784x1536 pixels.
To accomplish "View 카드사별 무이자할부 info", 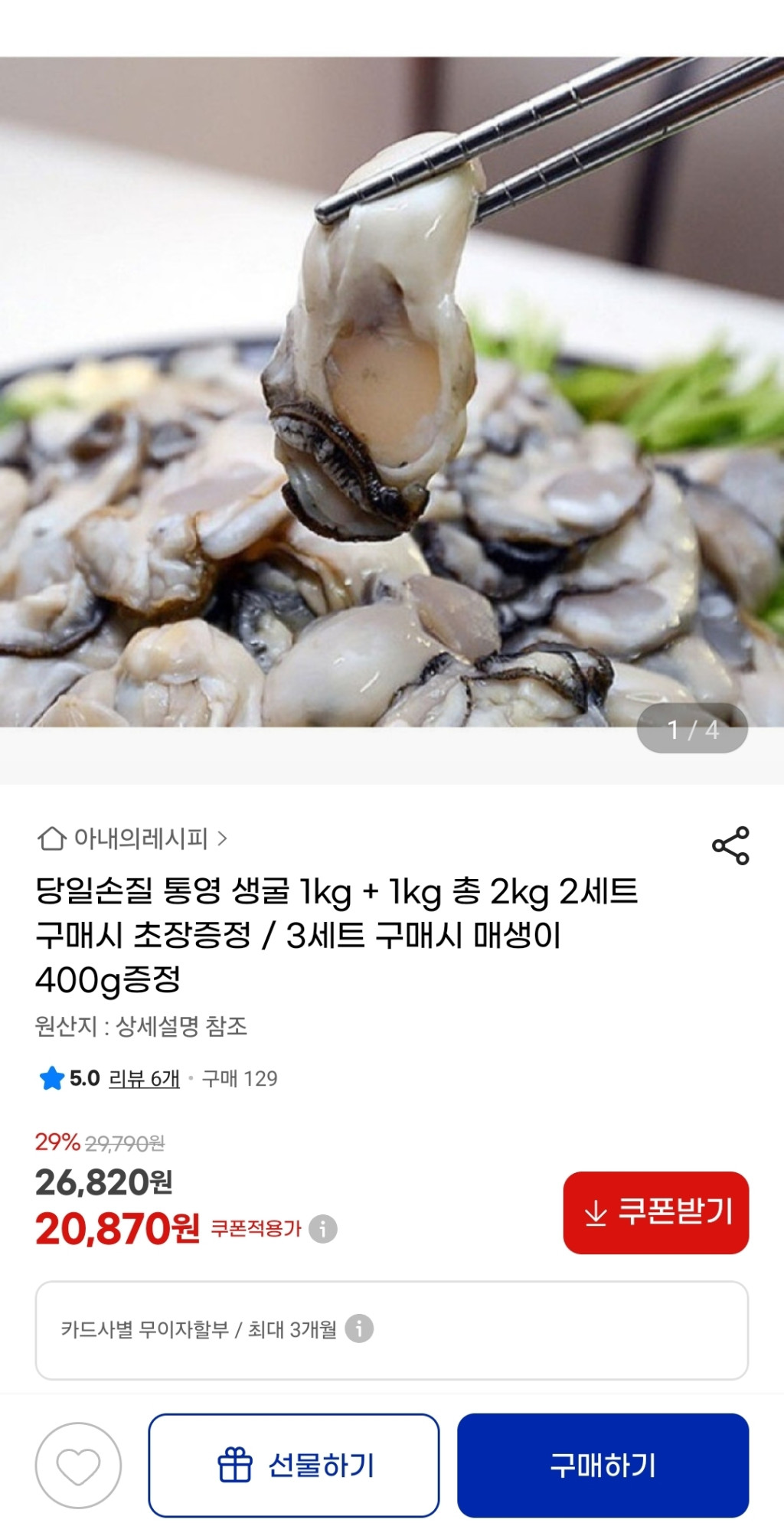I will click(x=359, y=1328).
